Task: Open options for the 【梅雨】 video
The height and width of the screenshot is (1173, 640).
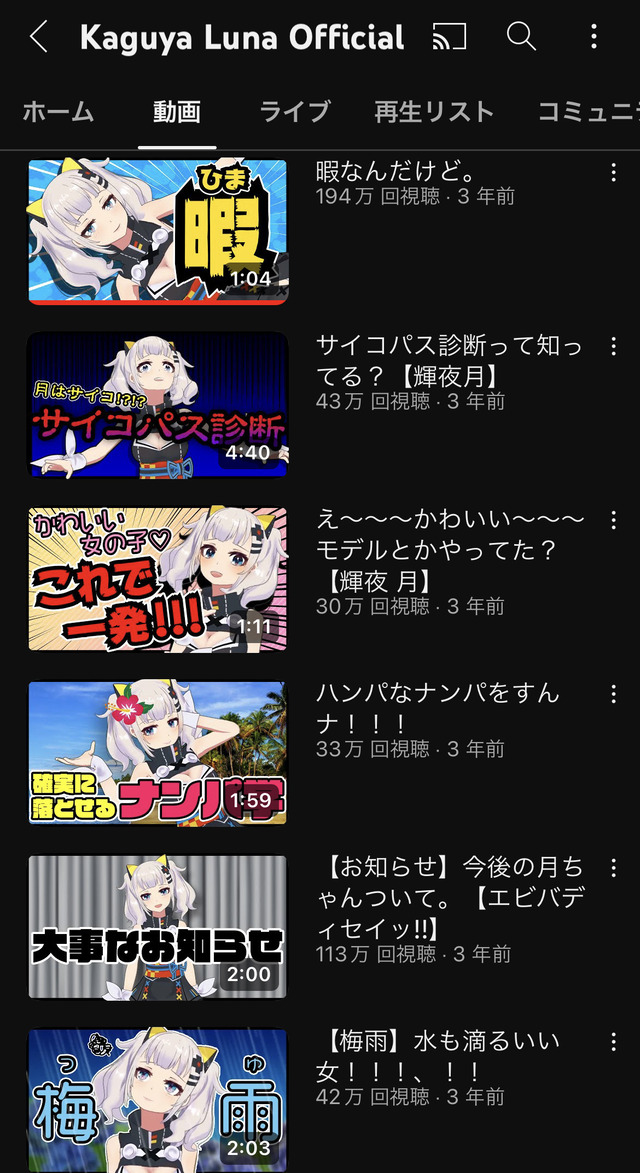Action: point(614,1041)
